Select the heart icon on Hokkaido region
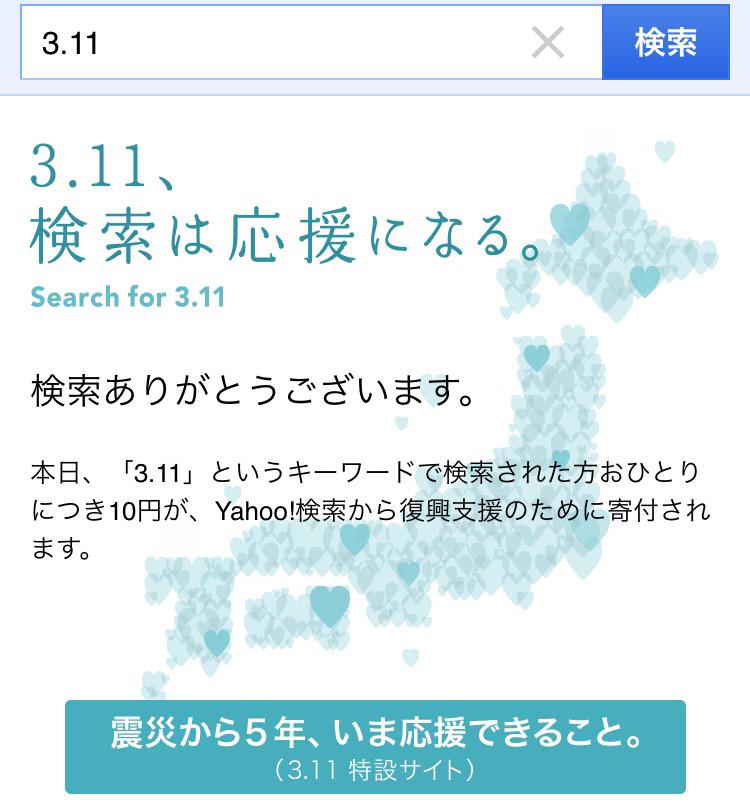This screenshot has height=802, width=750. tap(570, 222)
